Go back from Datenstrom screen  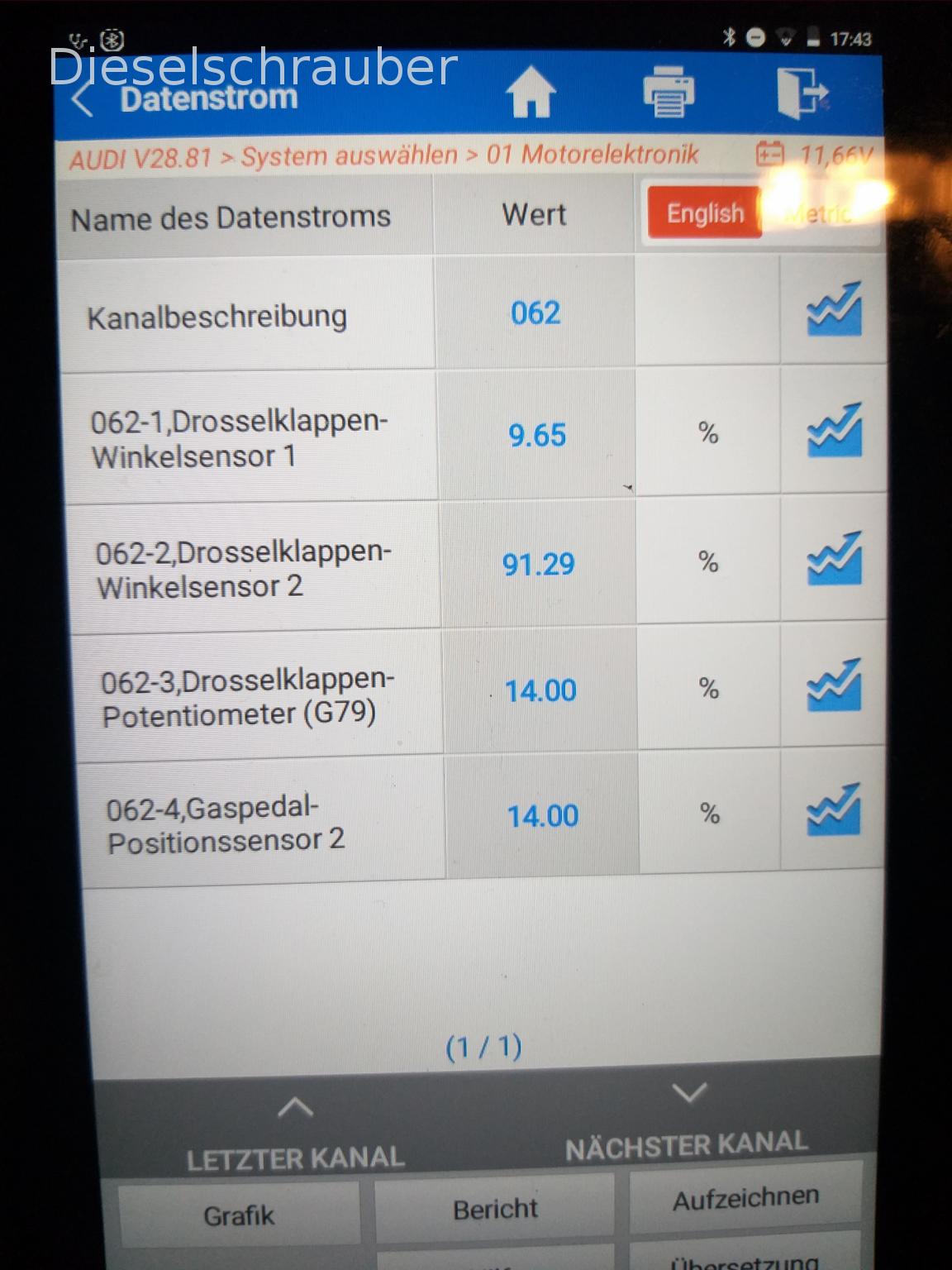point(83,99)
